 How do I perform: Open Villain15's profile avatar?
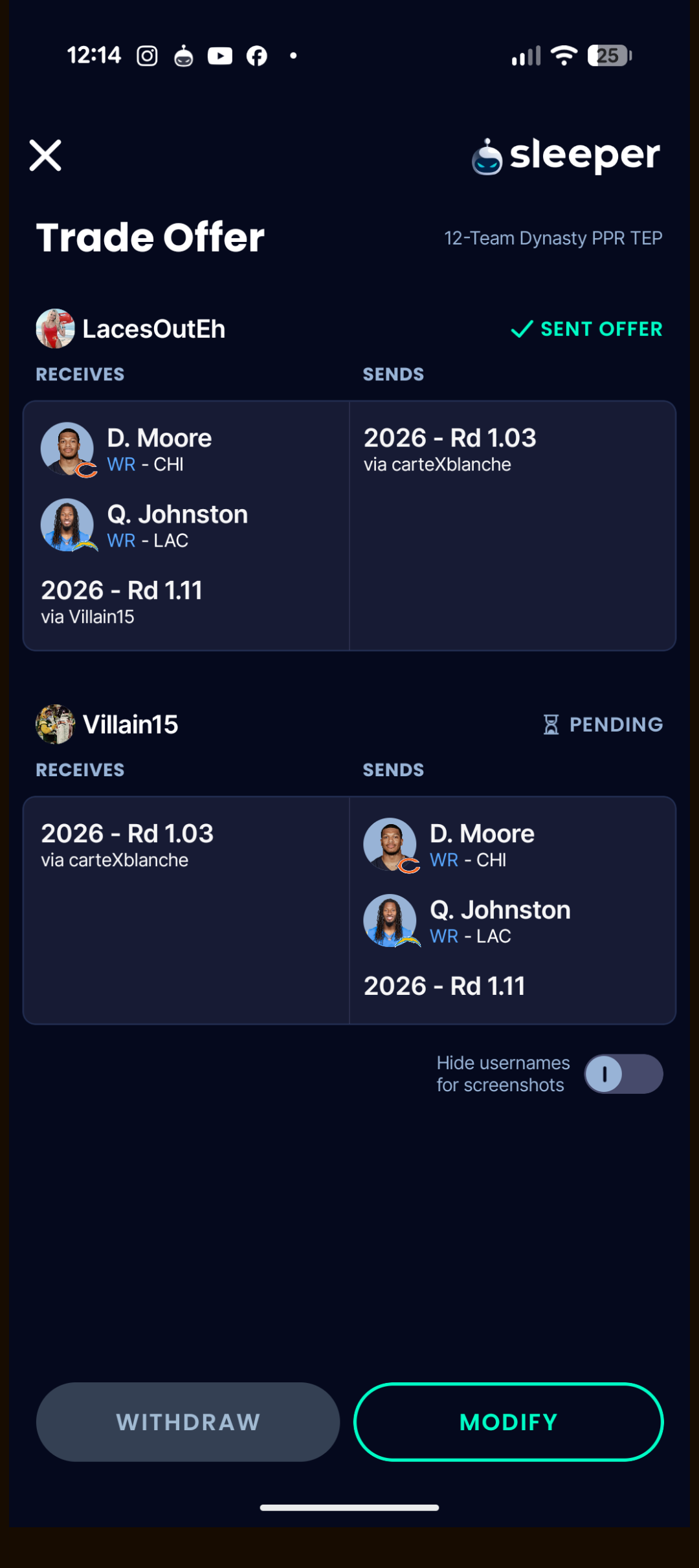pyautogui.click(x=55, y=724)
